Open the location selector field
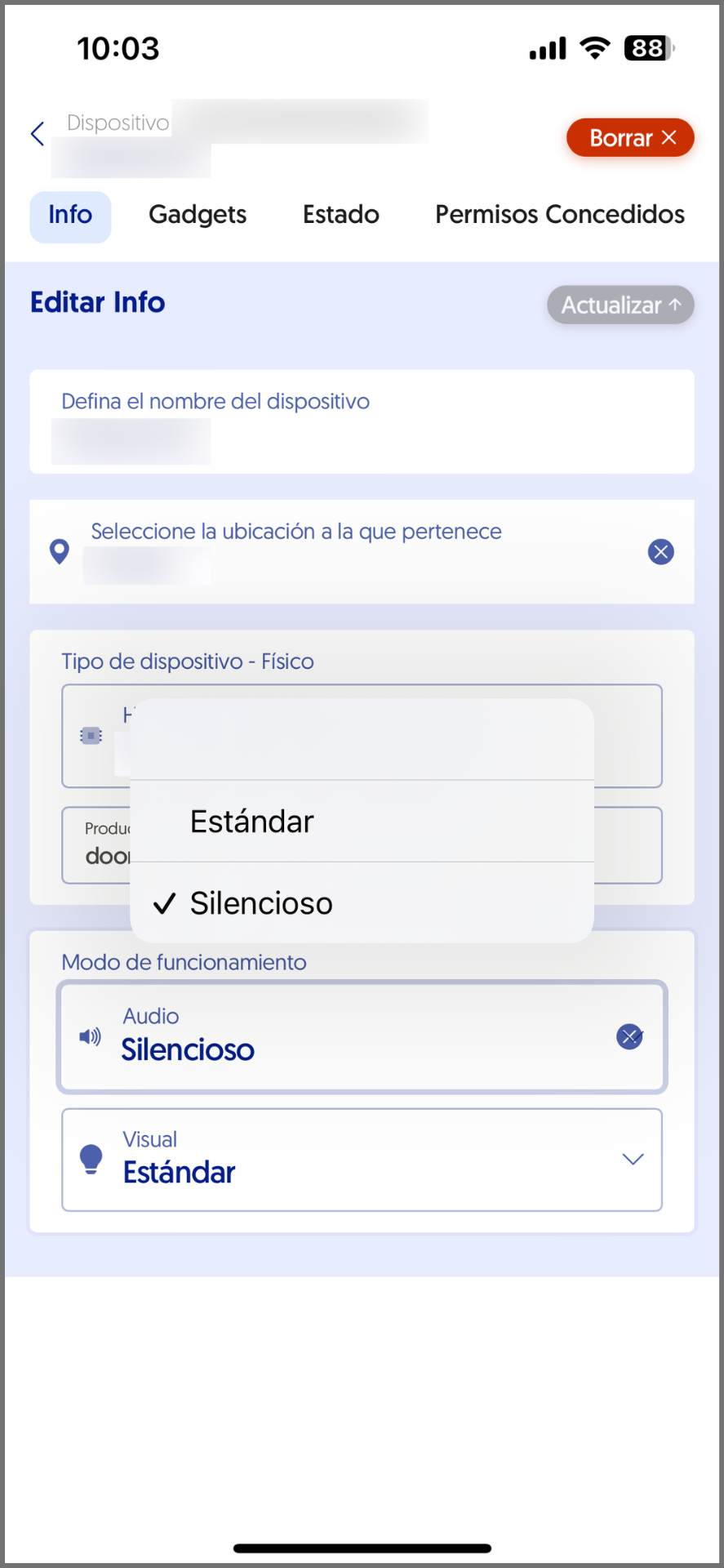The width and height of the screenshot is (724, 1568). pyautogui.click(x=343, y=552)
